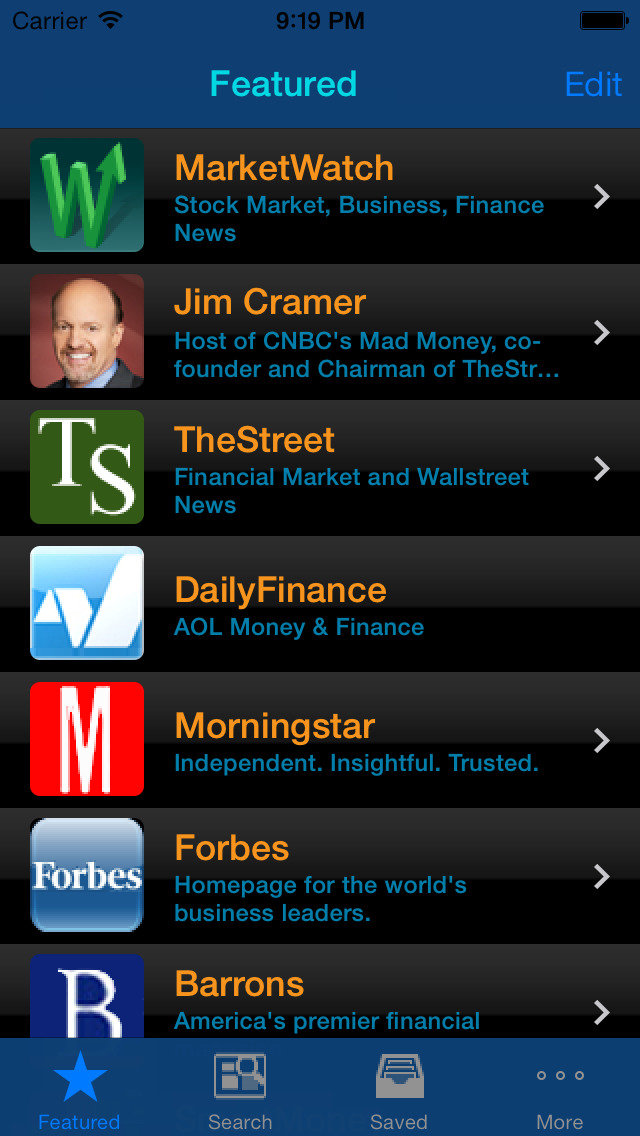Go to the Saved tab
The image size is (640, 1136).
coord(399,1090)
